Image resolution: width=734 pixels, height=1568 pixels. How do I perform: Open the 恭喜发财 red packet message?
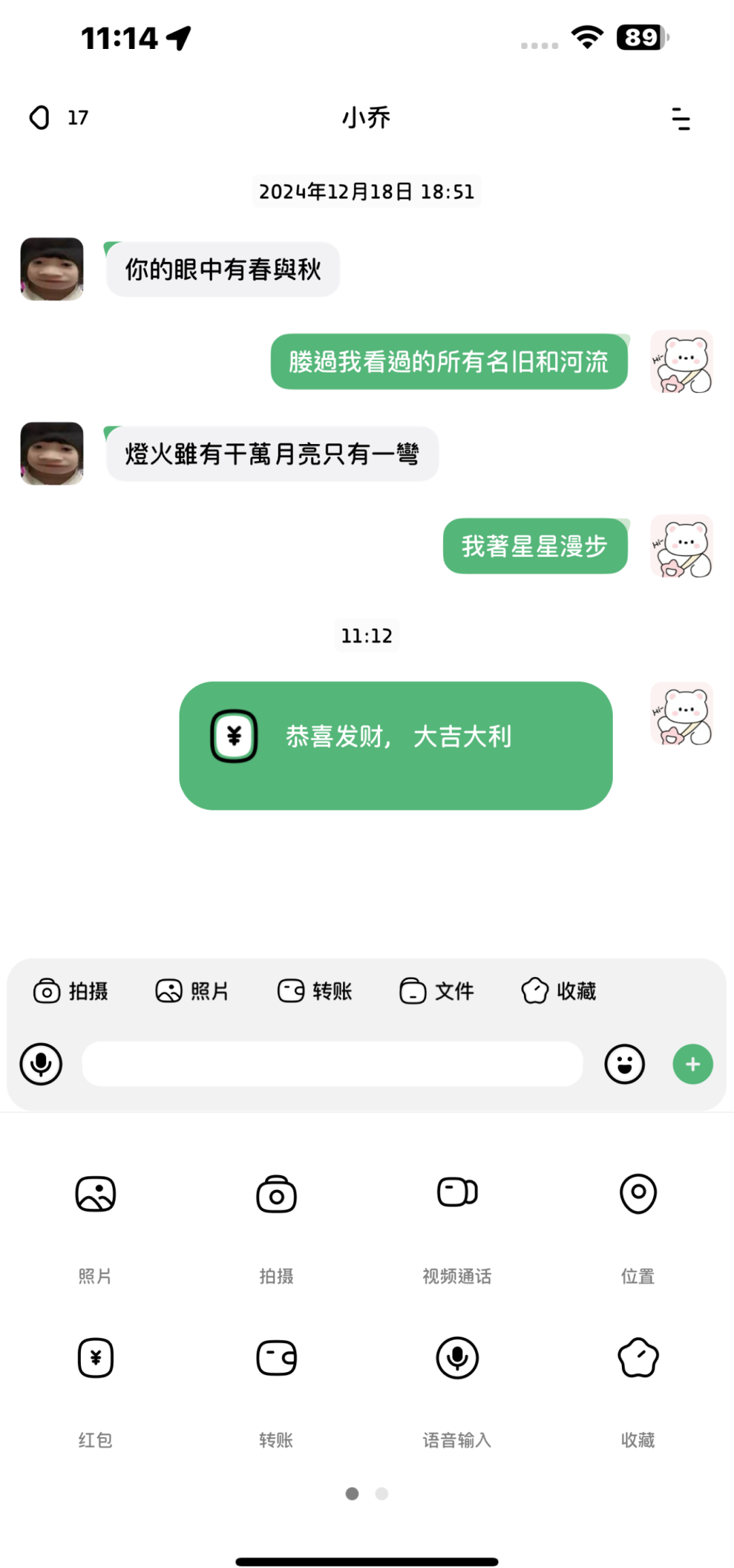pos(396,745)
